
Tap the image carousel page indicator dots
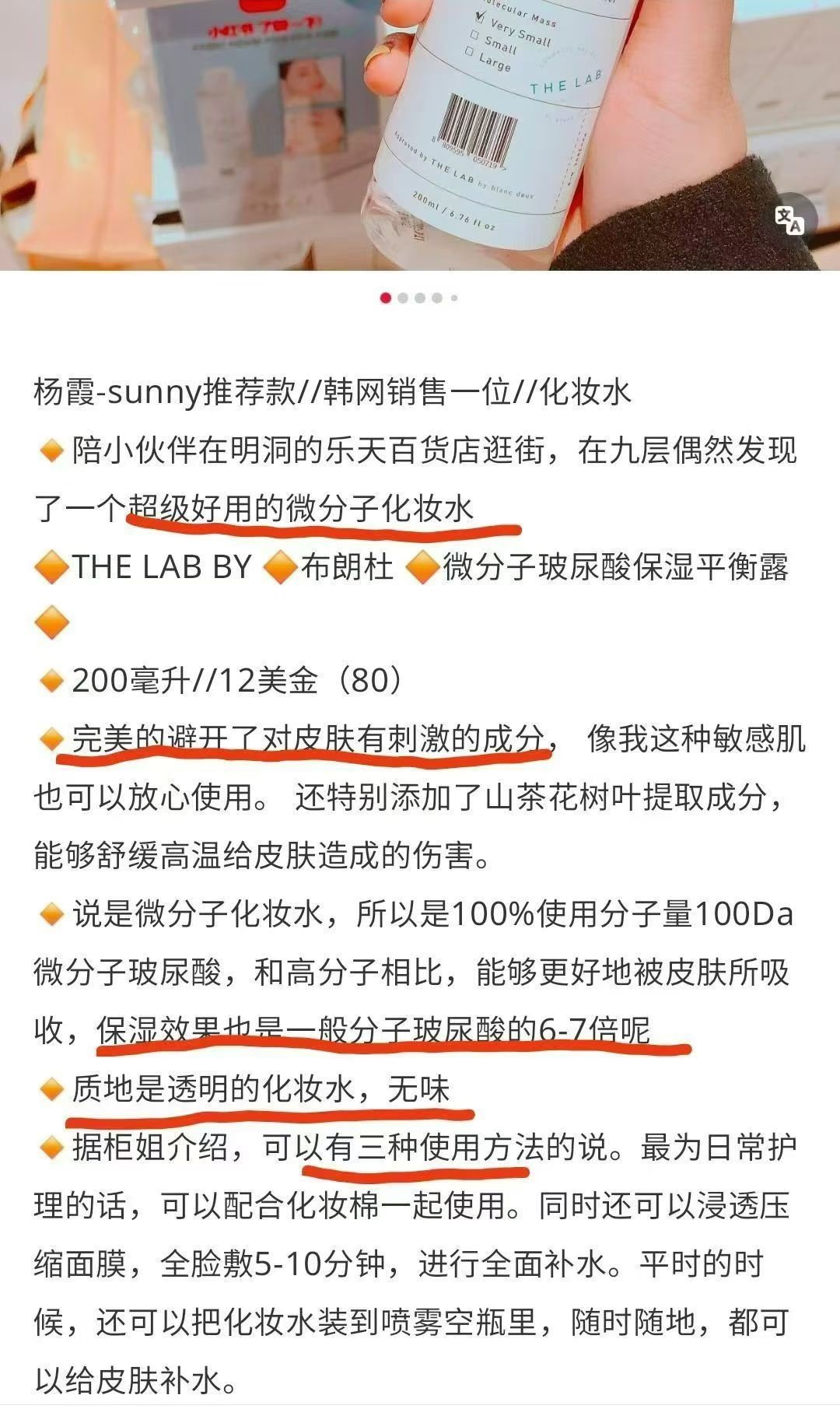click(x=419, y=298)
